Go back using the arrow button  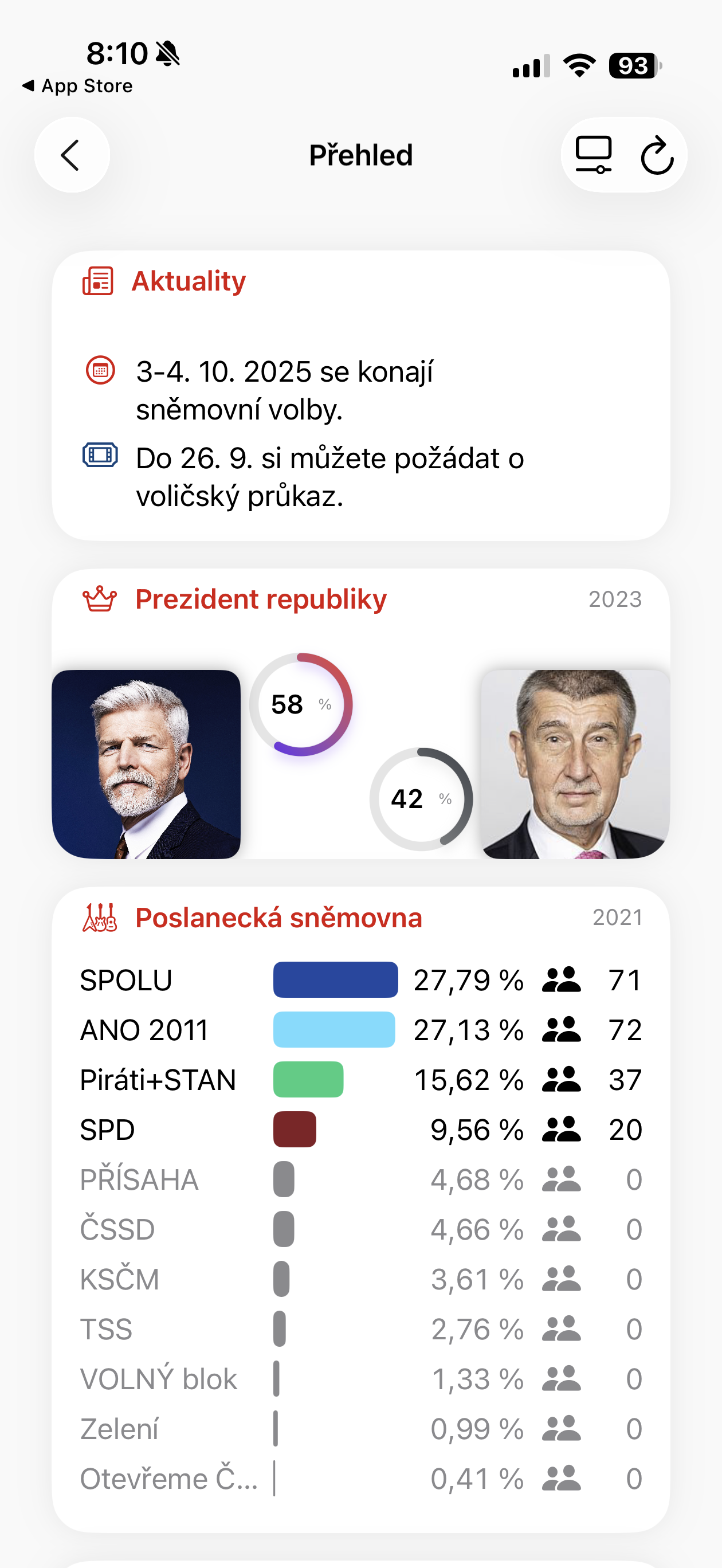click(x=72, y=155)
